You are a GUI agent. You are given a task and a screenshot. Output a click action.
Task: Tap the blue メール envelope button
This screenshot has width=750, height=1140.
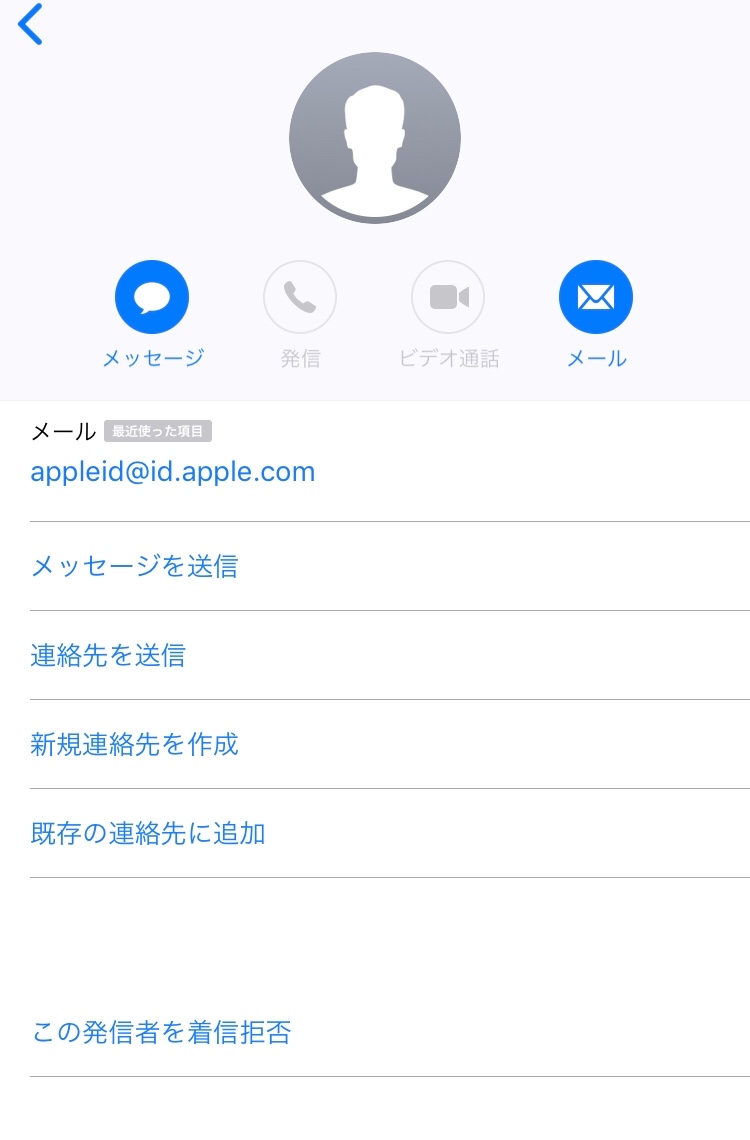tap(596, 297)
